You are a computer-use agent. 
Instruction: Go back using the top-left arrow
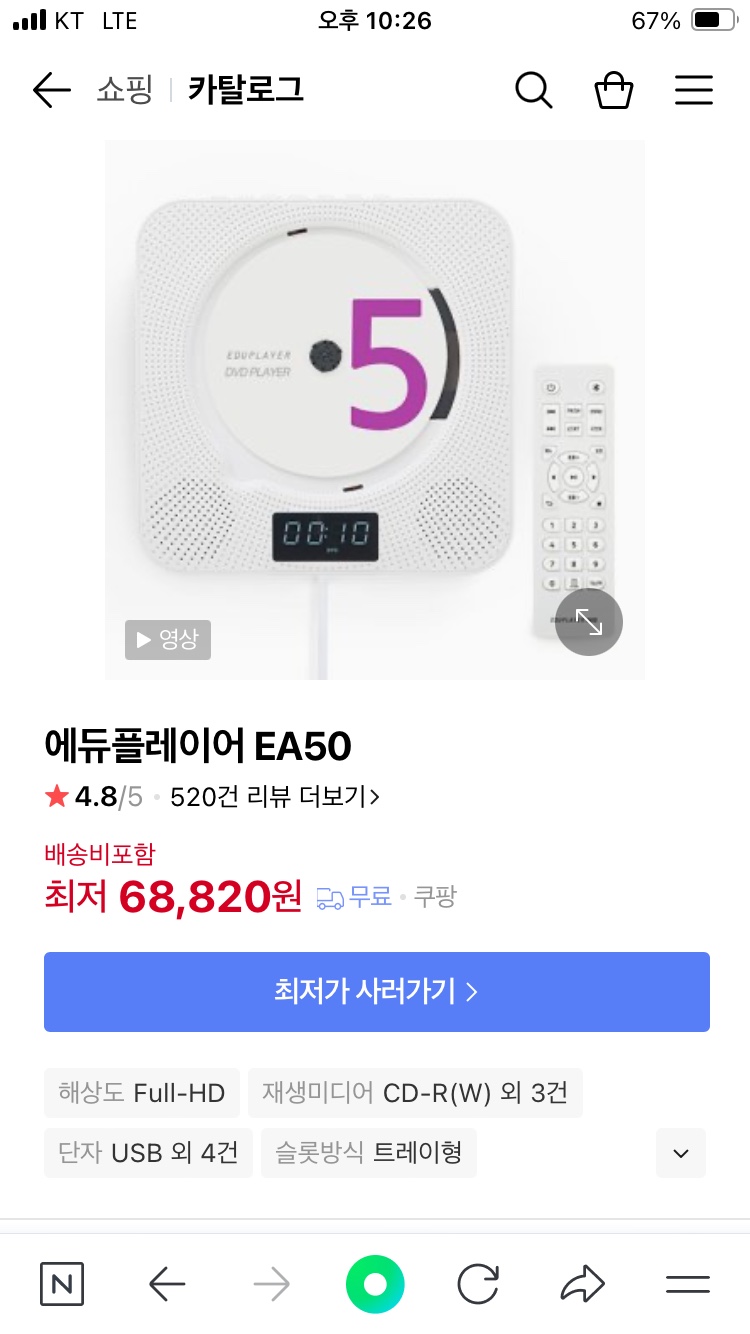pyautogui.click(x=52, y=91)
